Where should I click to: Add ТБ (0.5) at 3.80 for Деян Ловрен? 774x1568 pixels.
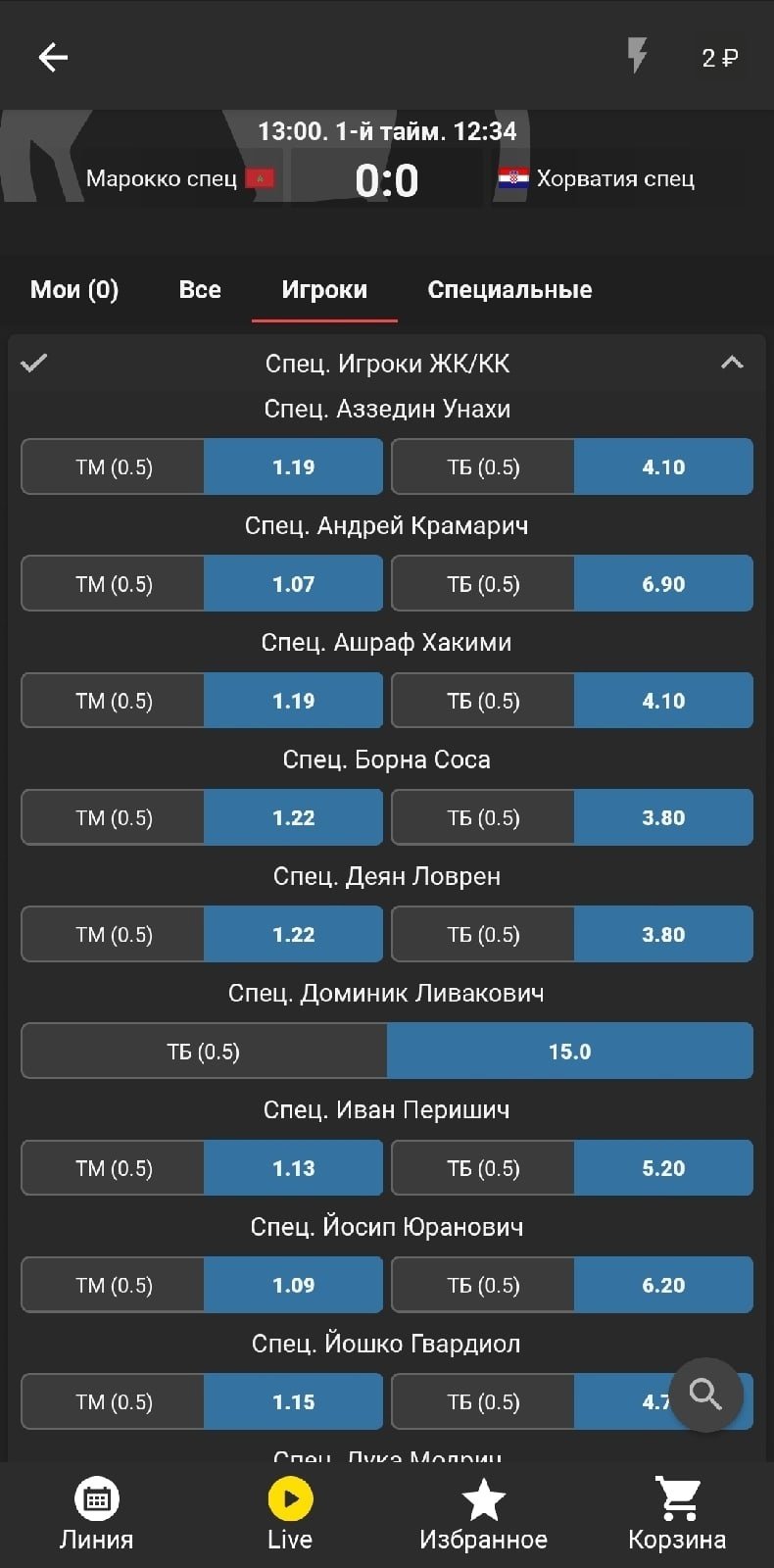pos(662,934)
